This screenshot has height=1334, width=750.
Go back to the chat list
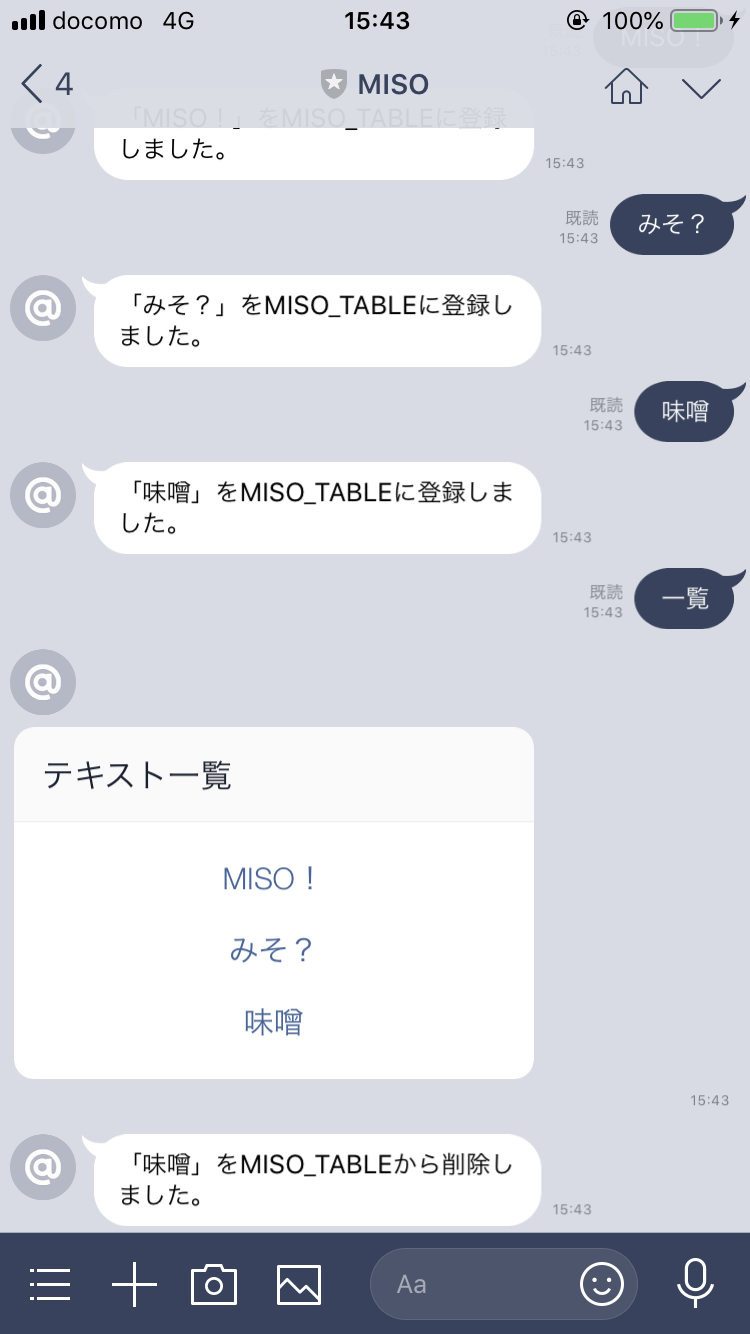pos(45,85)
